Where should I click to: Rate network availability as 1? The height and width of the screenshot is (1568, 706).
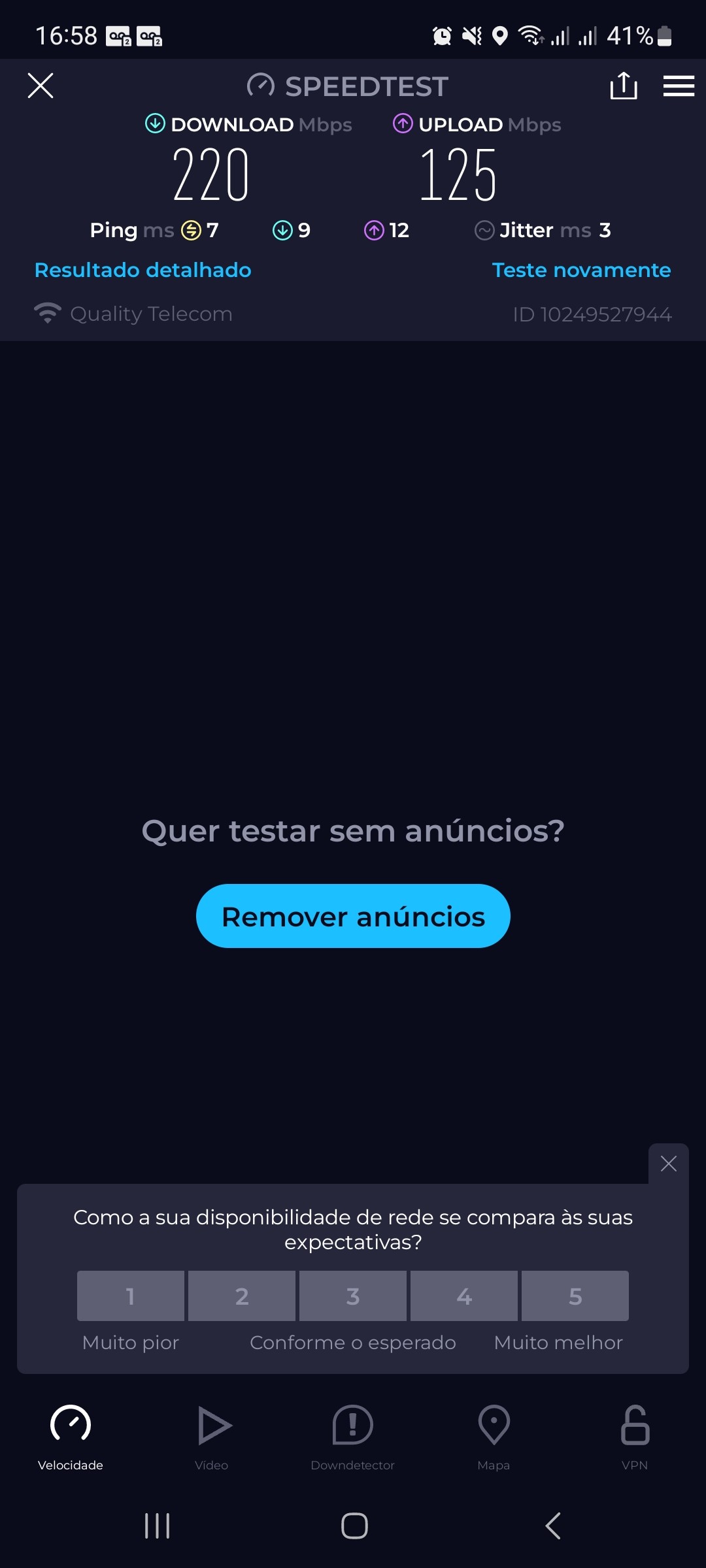click(x=131, y=1296)
